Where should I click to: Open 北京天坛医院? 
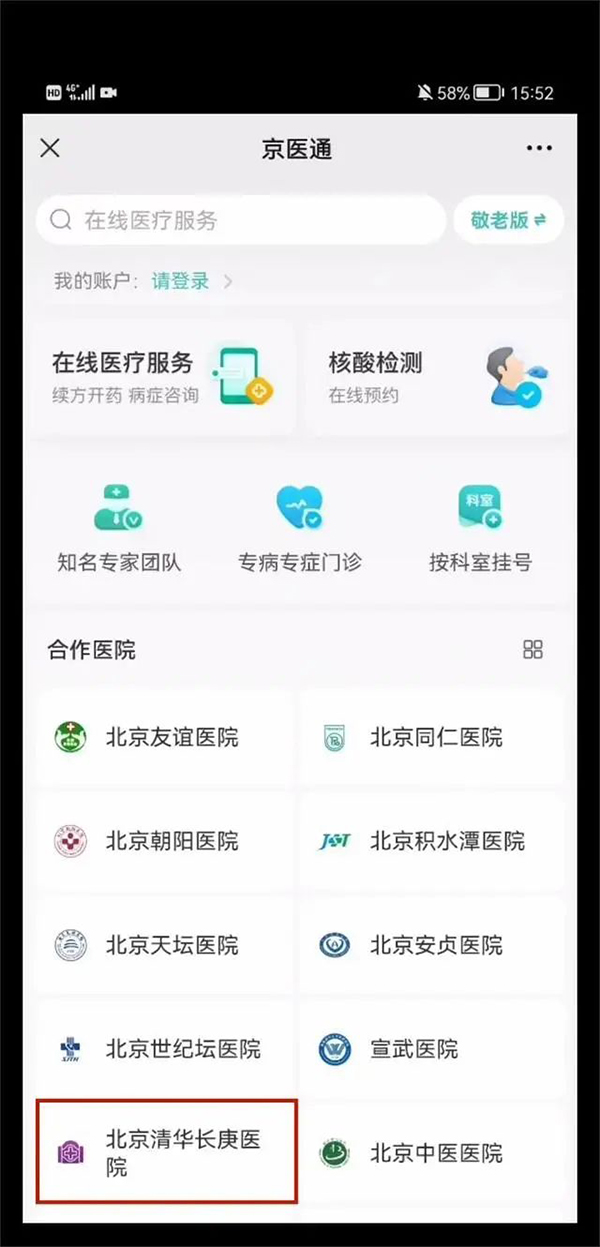point(166,945)
